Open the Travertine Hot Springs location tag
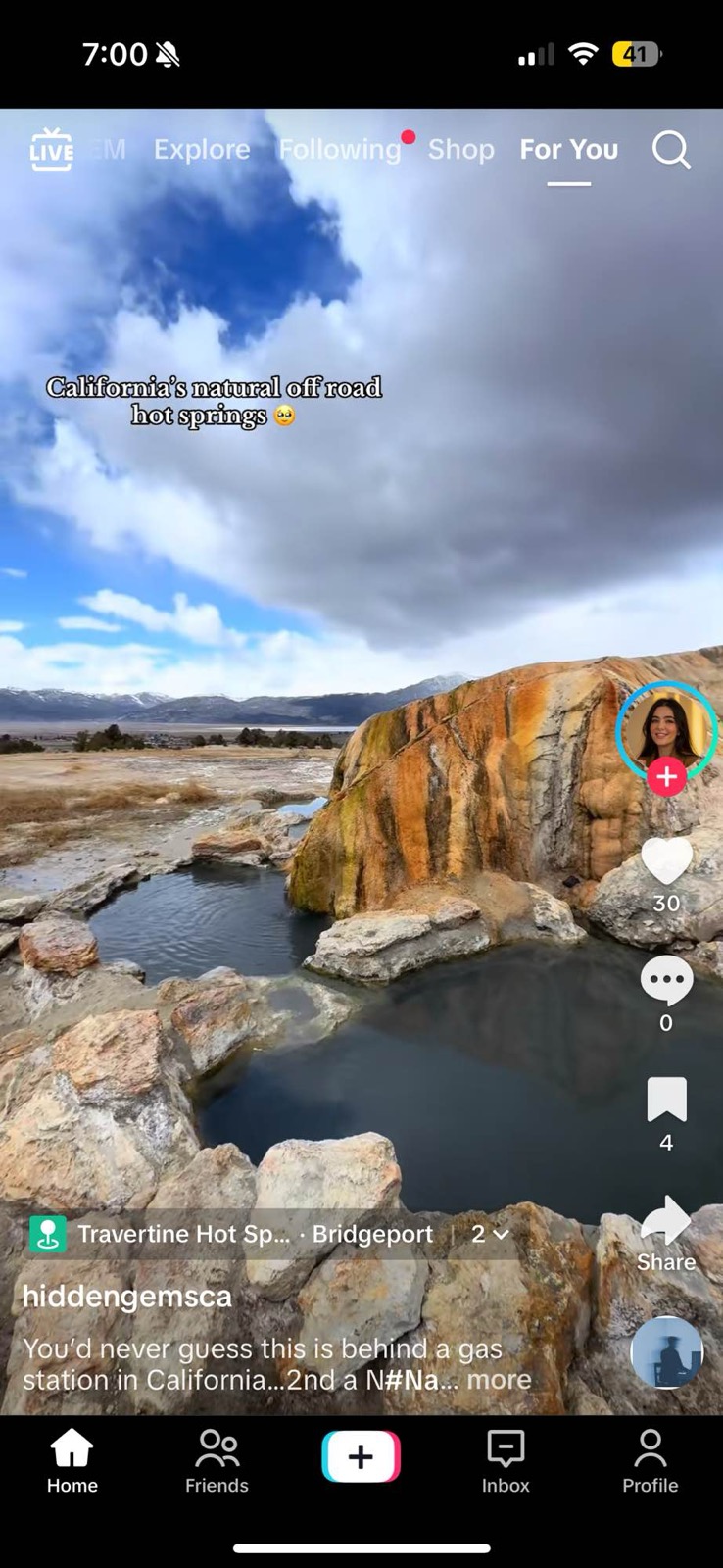The width and height of the screenshot is (723, 1568). point(182,1234)
